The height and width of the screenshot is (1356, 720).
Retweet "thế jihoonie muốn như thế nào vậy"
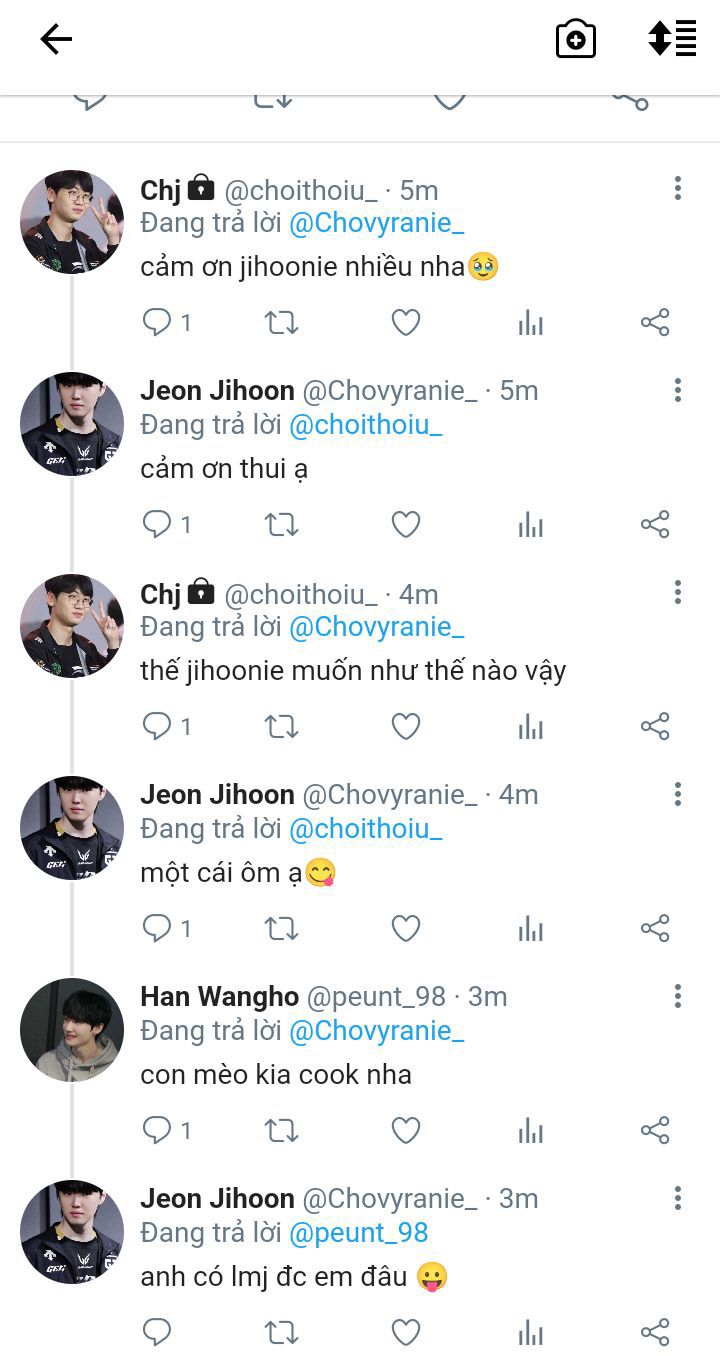[x=281, y=726]
